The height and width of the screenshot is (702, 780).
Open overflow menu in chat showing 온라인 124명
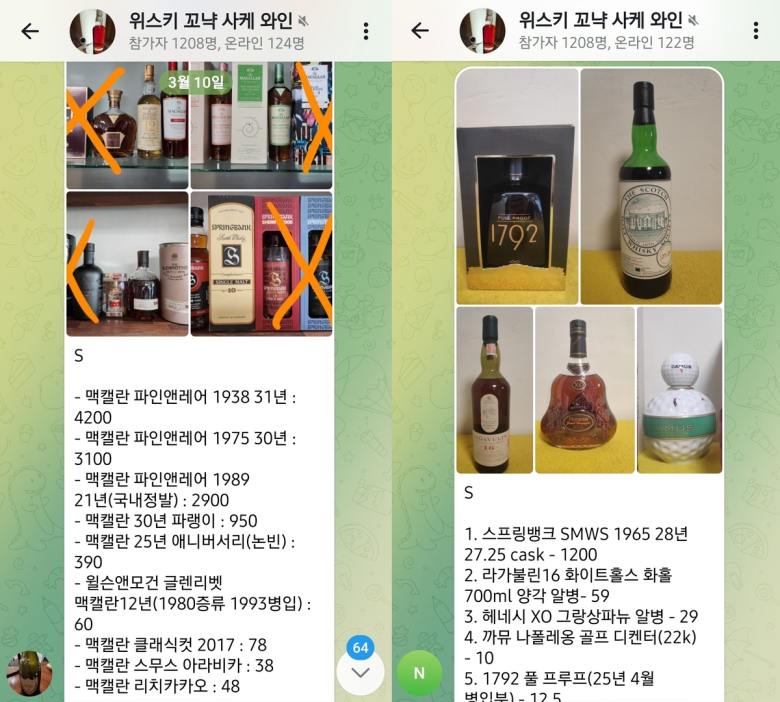click(x=366, y=31)
